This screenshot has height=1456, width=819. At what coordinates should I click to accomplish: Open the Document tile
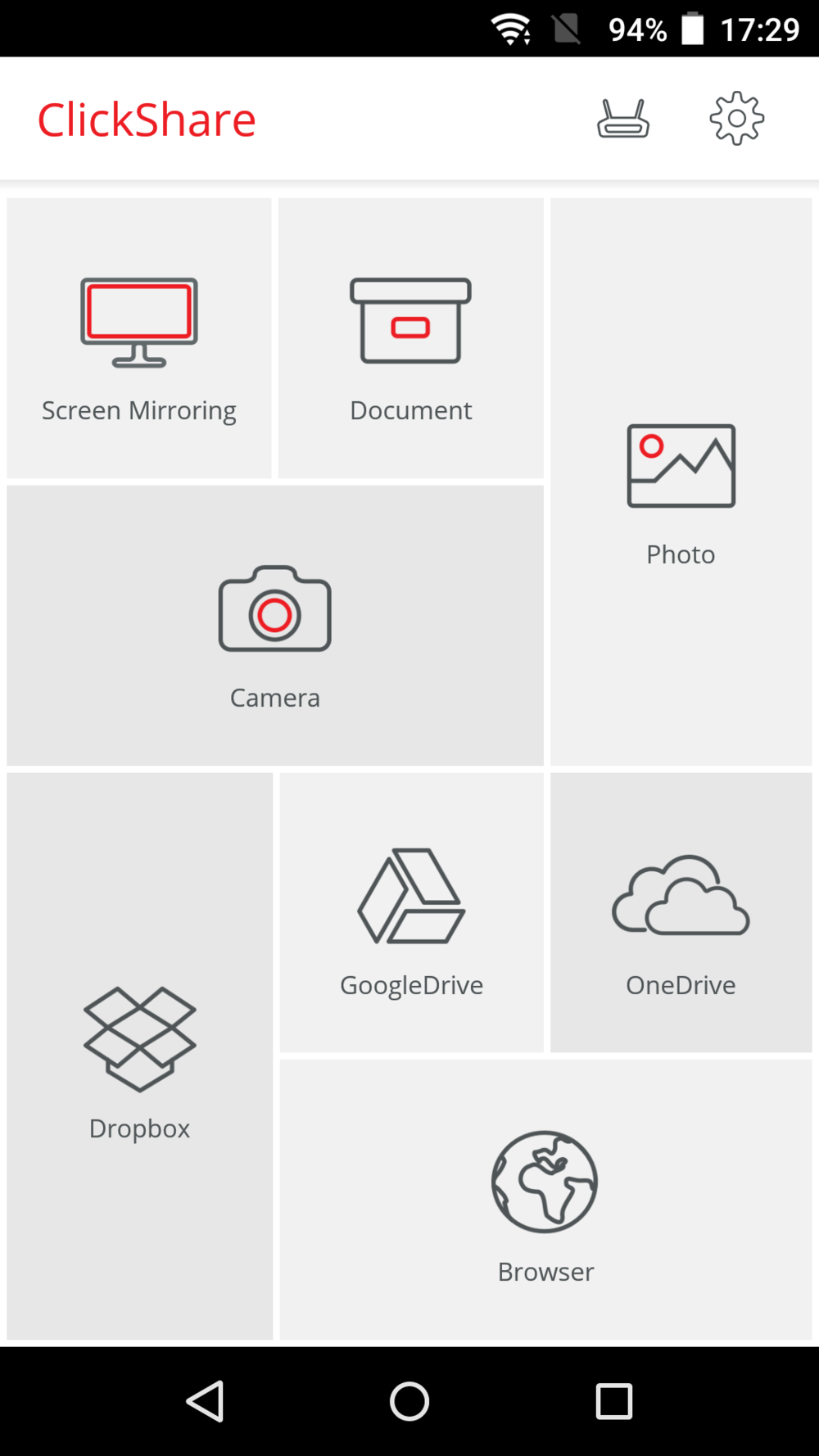[410, 338]
